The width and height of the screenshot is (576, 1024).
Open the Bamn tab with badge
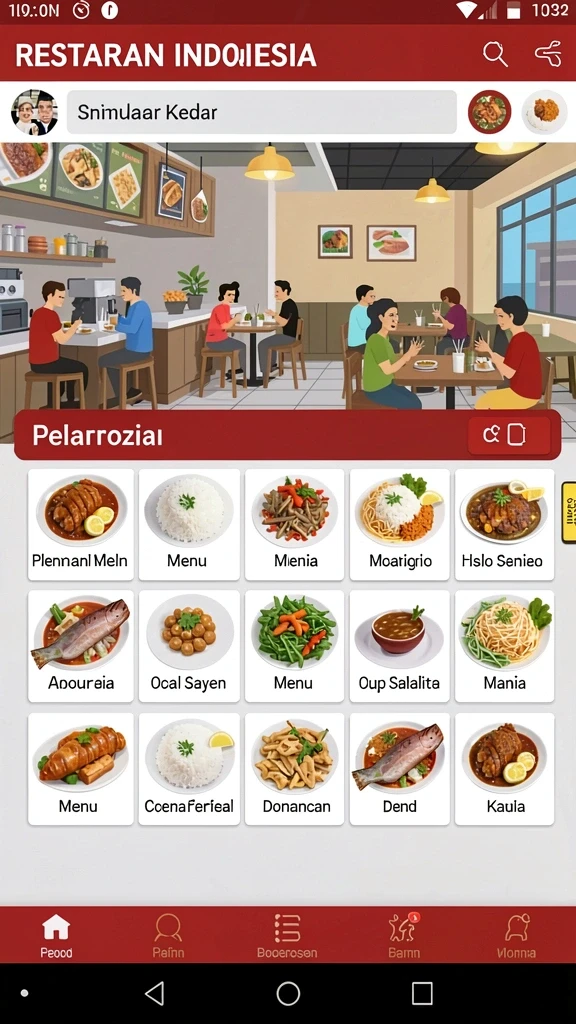(x=404, y=935)
